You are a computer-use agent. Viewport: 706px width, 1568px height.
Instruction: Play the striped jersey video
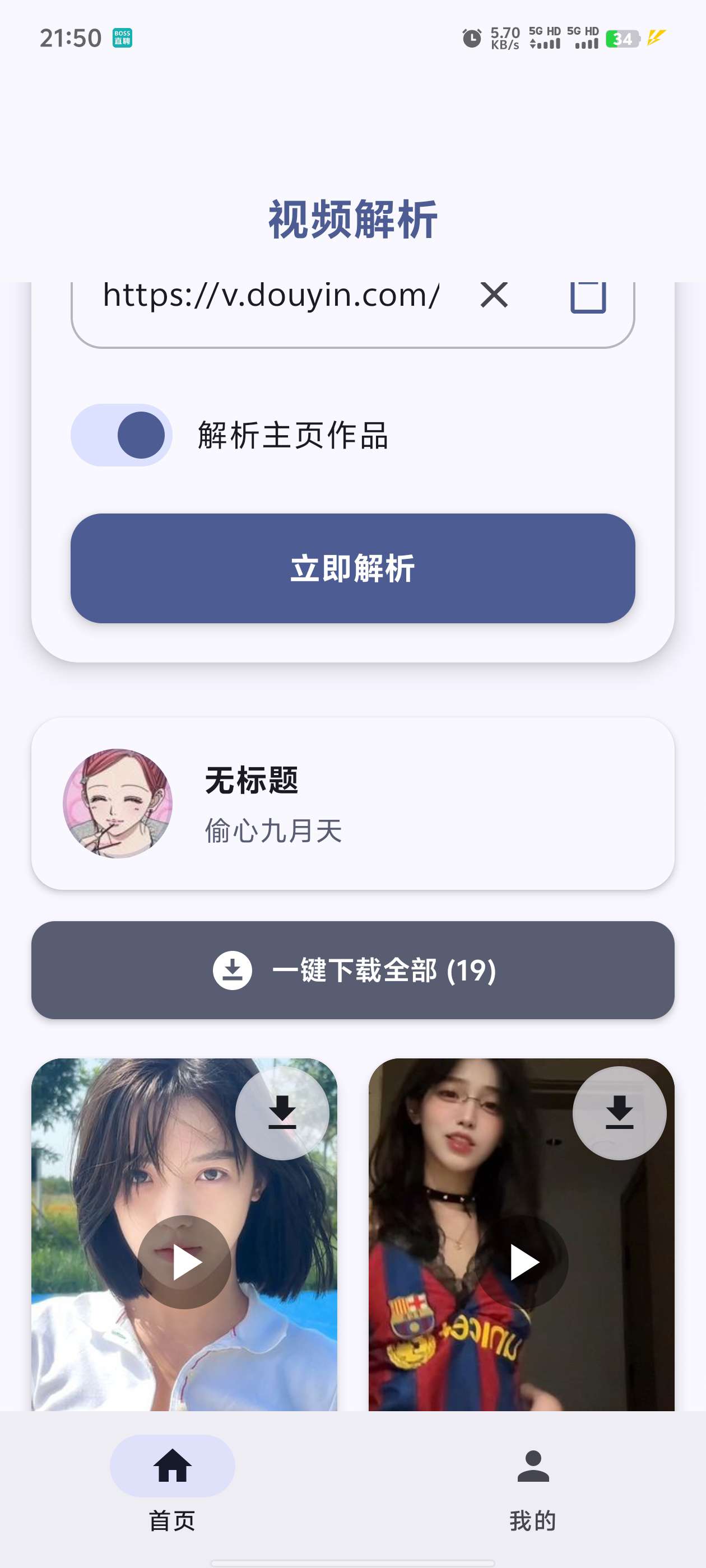(523, 1261)
